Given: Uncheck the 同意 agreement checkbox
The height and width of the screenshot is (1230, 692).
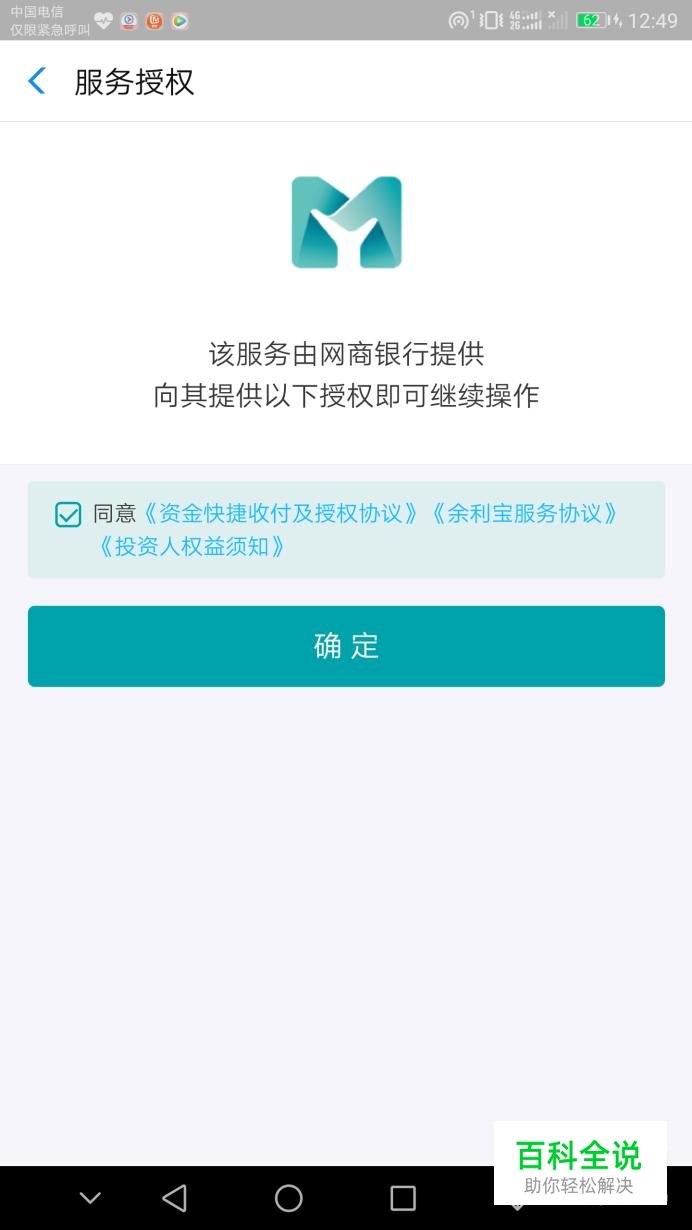Looking at the screenshot, I should 68,515.
